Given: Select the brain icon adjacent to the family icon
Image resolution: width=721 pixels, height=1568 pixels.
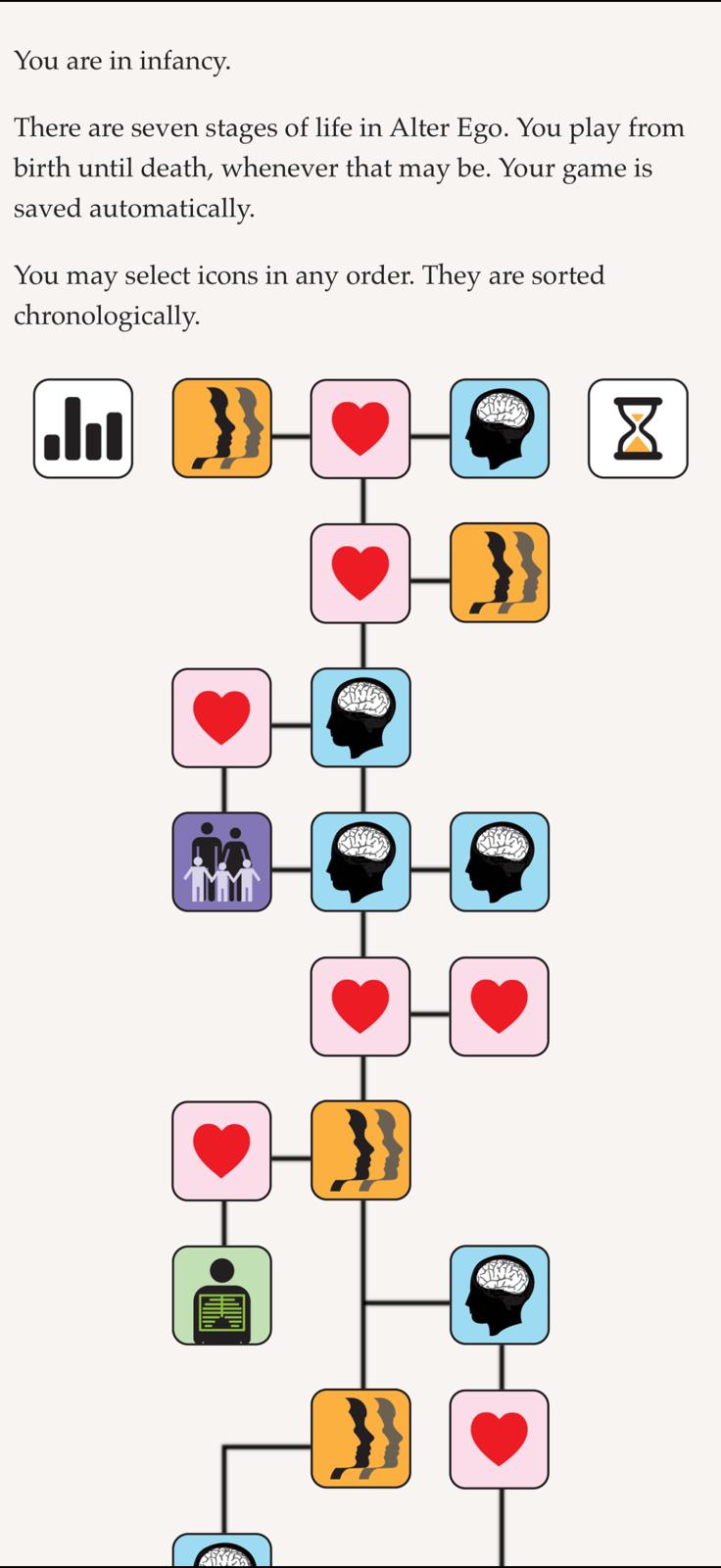Looking at the screenshot, I should (360, 861).
